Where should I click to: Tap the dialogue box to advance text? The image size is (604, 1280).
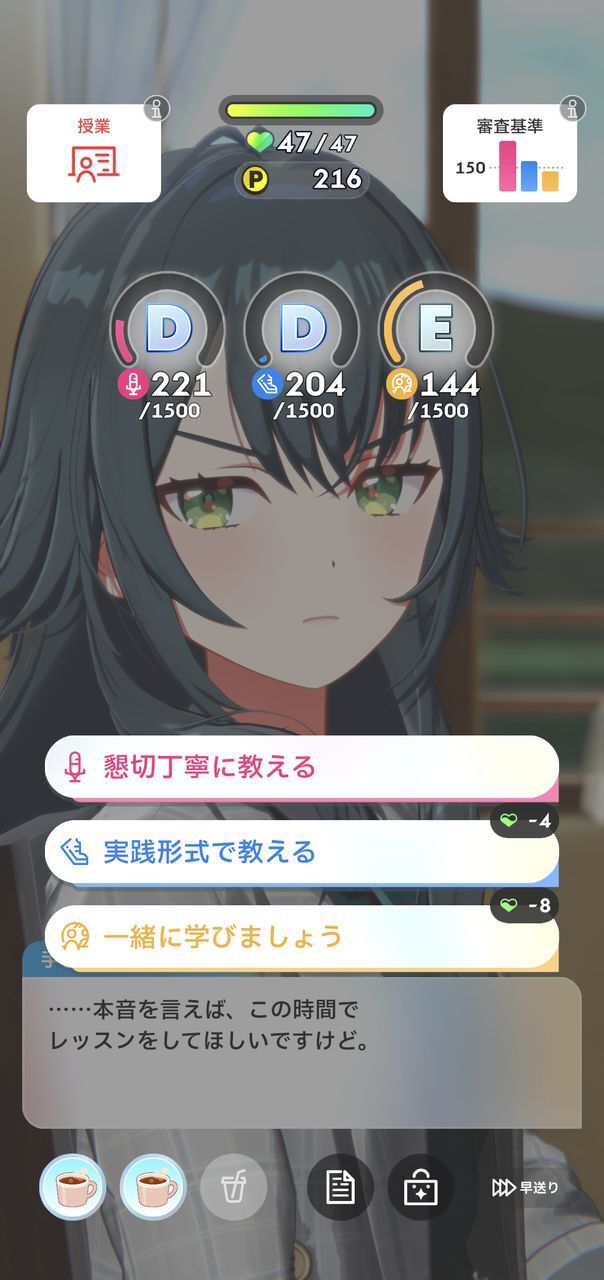tap(300, 1050)
